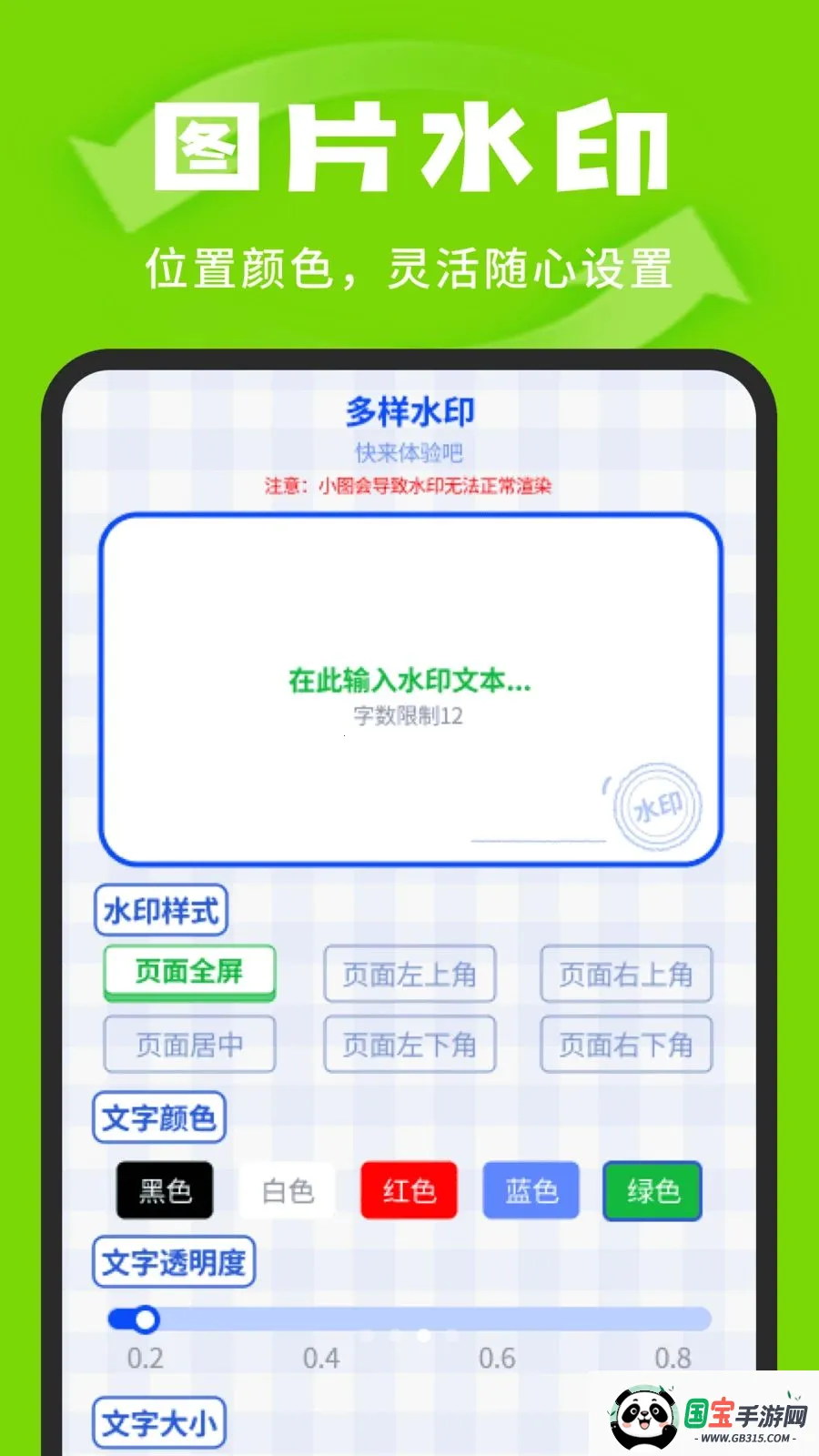Select the 页面左上角 watermark position

409,975
